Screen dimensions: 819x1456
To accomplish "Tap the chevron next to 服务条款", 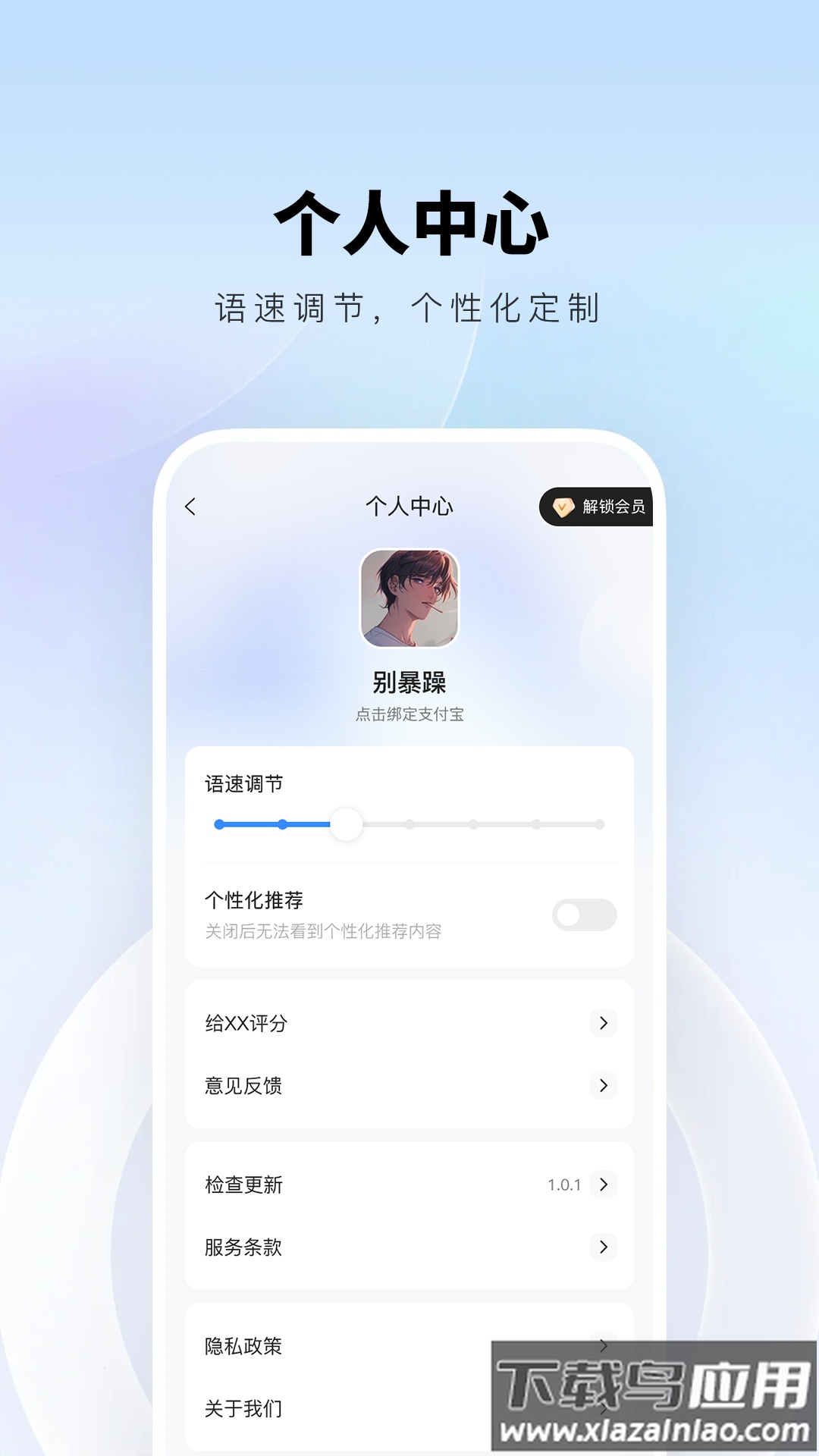I will [603, 1245].
